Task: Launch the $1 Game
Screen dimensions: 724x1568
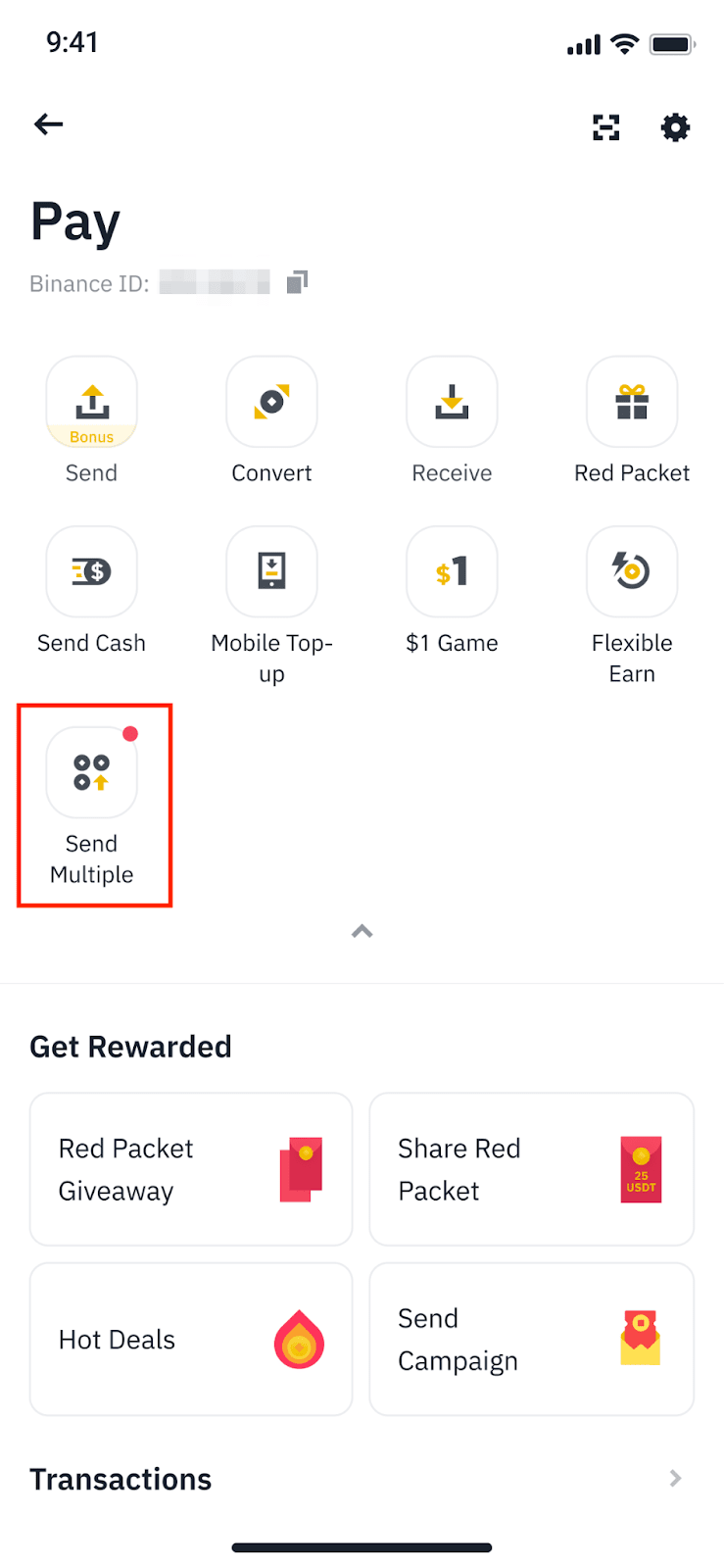Action: pos(452,572)
